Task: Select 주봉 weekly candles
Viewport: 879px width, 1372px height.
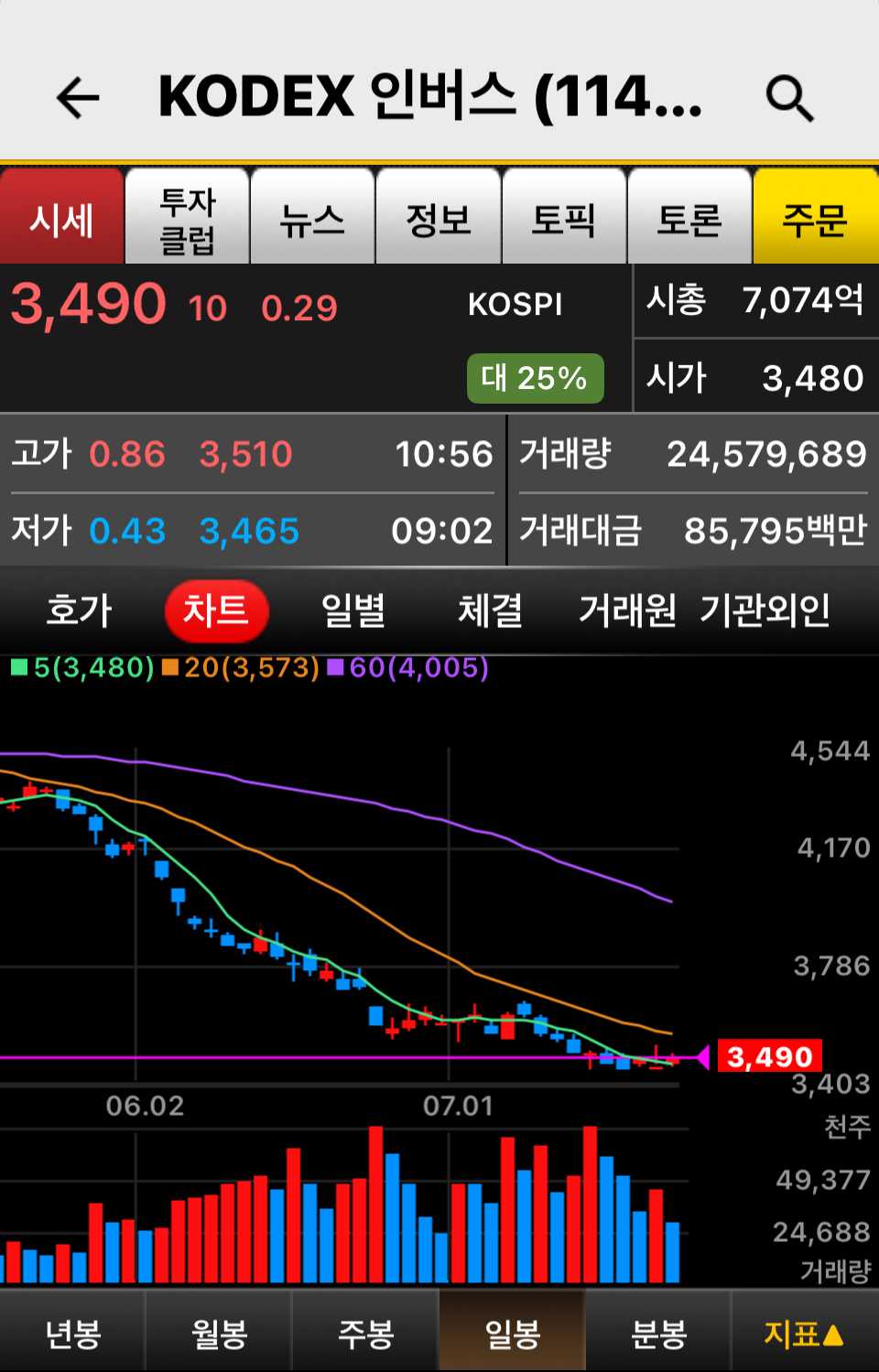Action: point(365,1334)
